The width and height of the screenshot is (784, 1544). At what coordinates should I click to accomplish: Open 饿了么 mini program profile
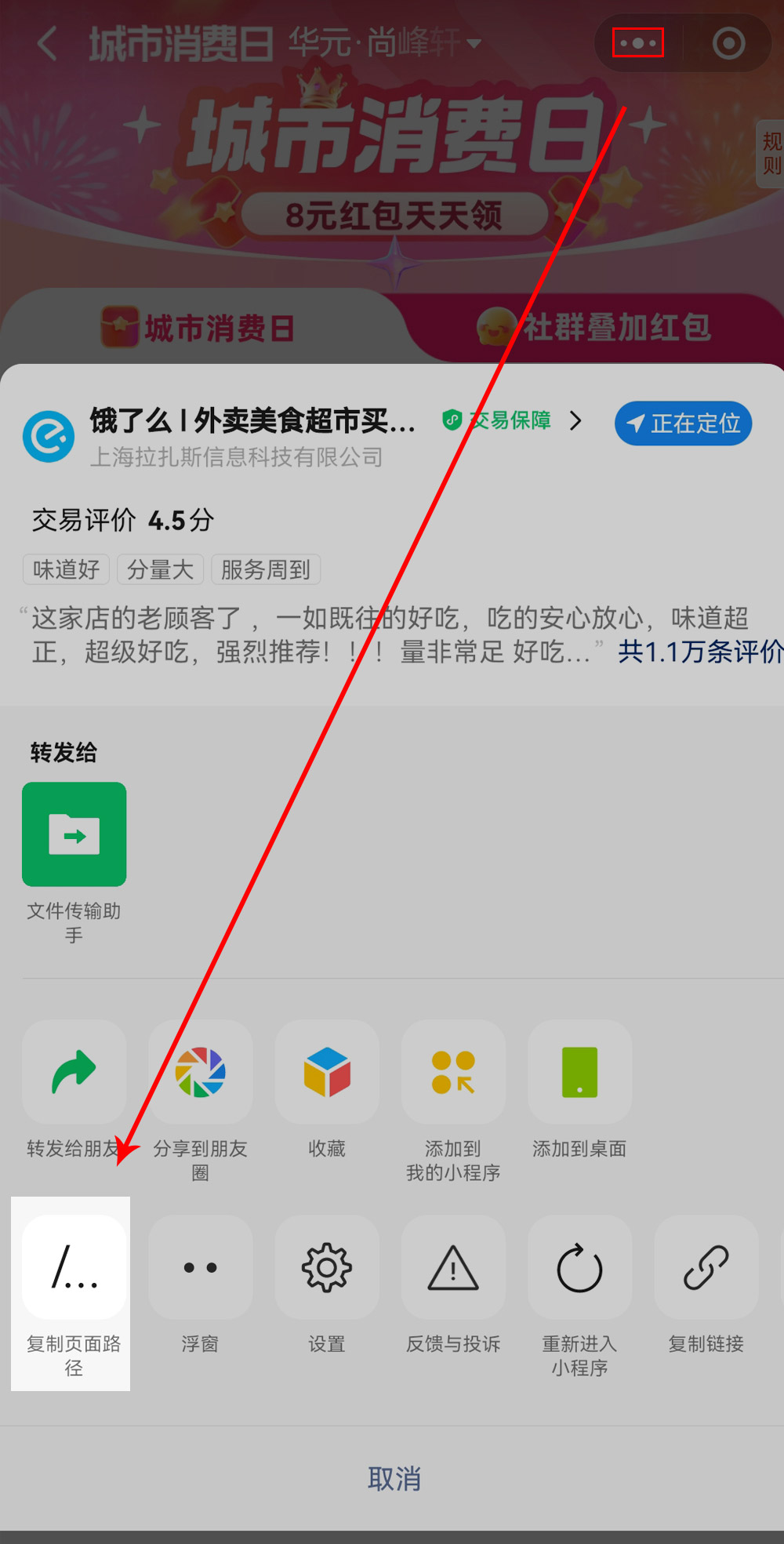(251, 422)
